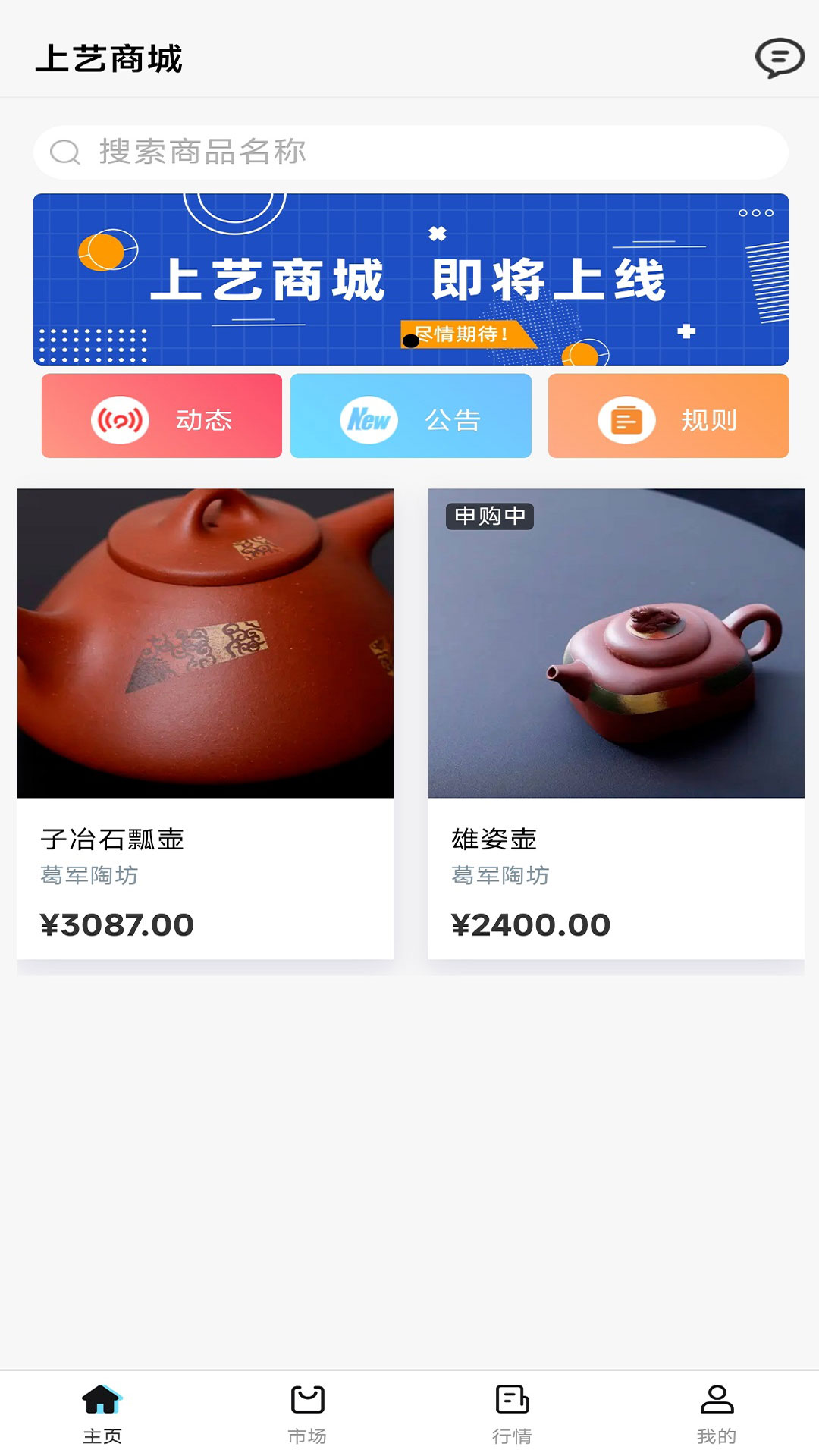Viewport: 819px width, 1456px height.
Task: Switch to the 行情 tab
Action: 512,1413
